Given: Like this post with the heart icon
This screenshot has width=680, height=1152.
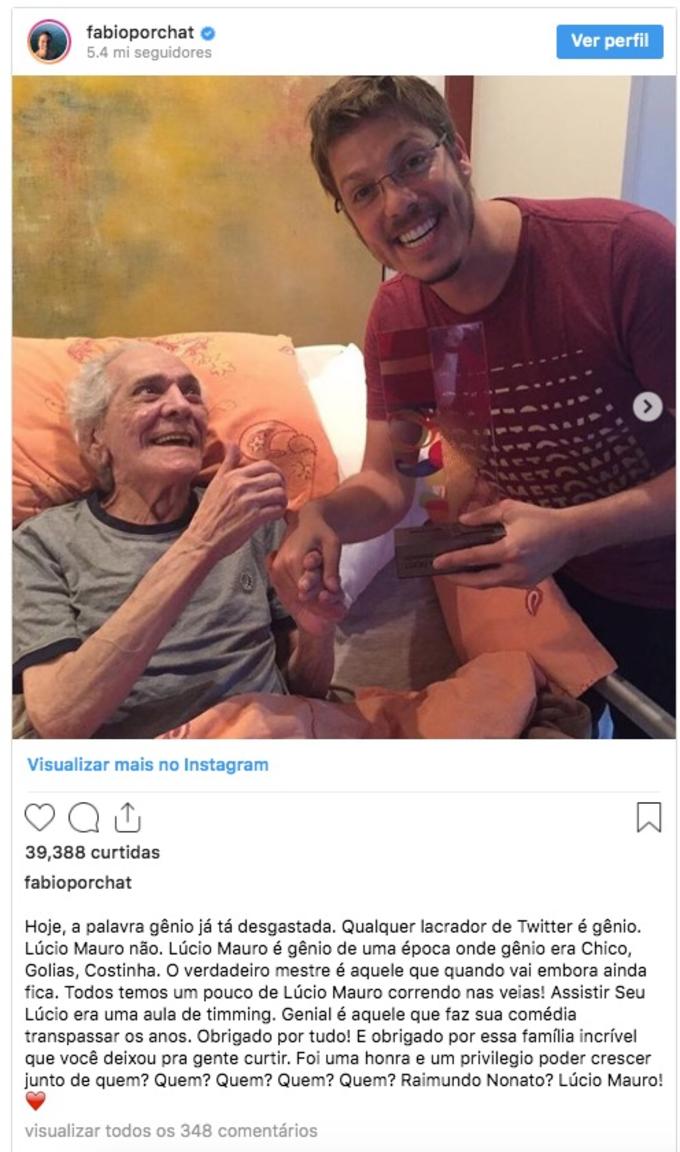Looking at the screenshot, I should tap(40, 818).
